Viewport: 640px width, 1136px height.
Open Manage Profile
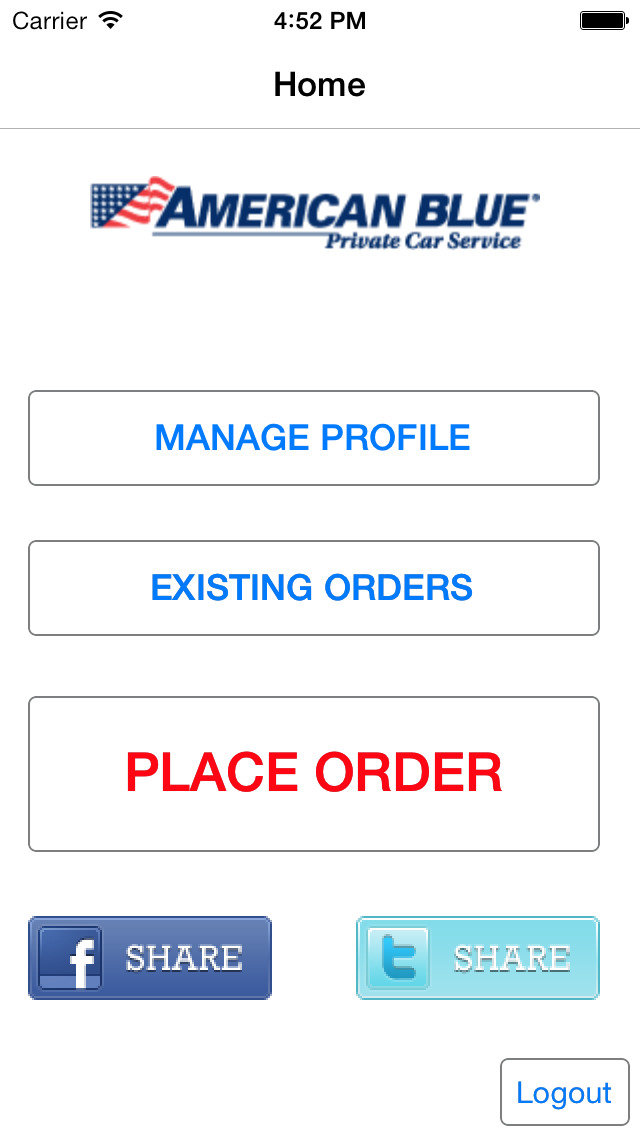pos(314,438)
